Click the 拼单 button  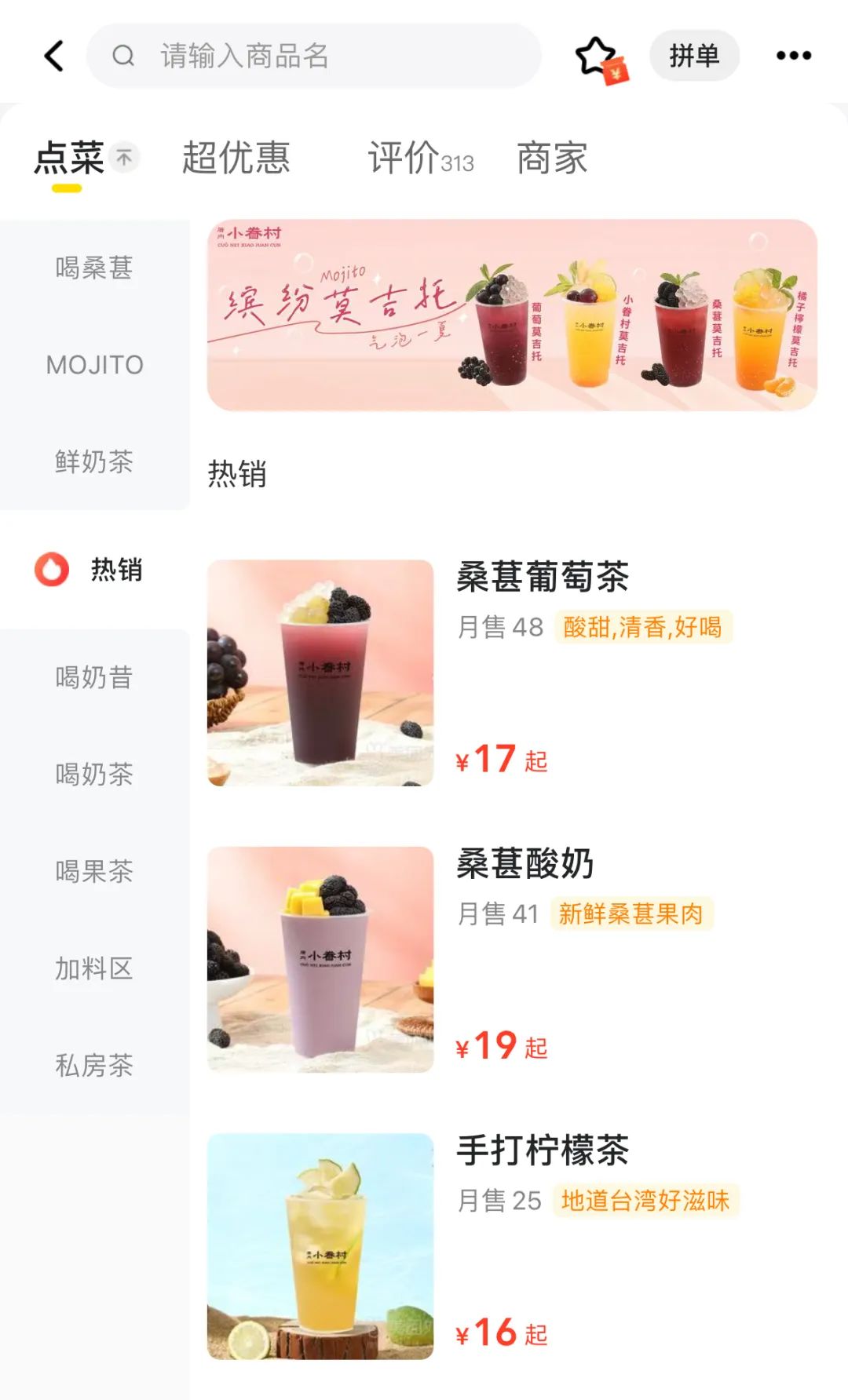pos(694,55)
